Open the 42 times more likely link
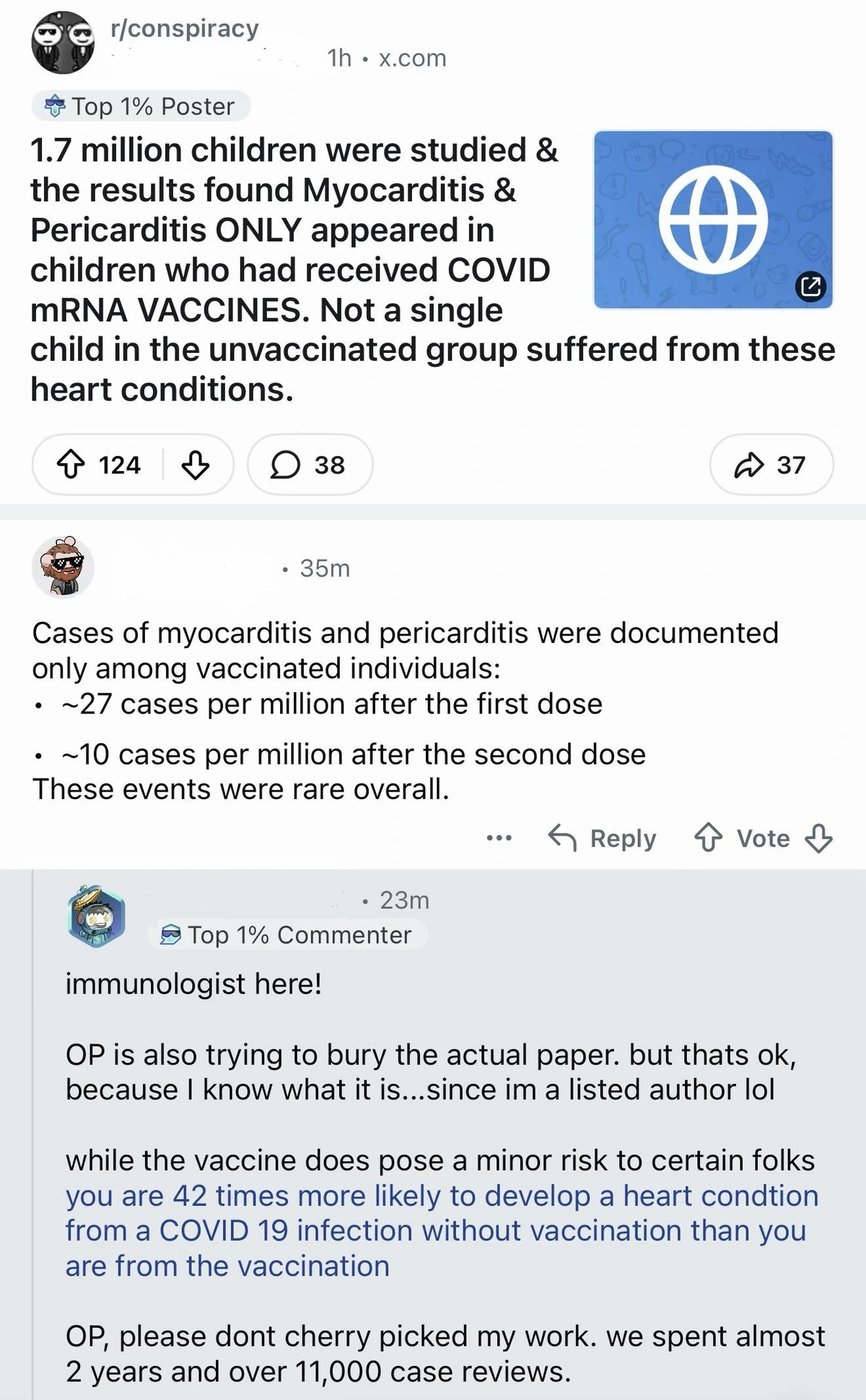 pyautogui.click(x=442, y=1231)
